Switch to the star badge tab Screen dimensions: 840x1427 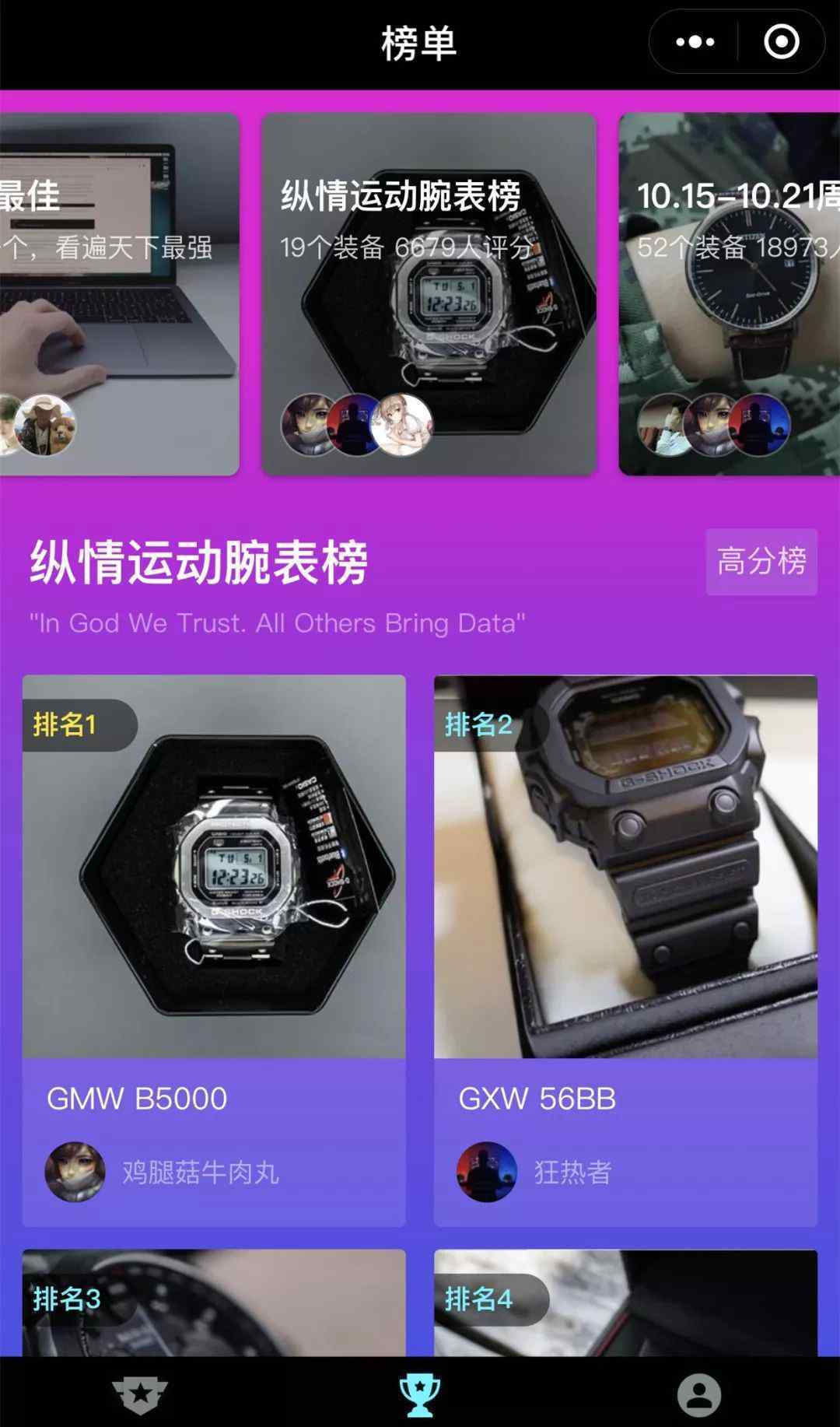tap(140, 1394)
